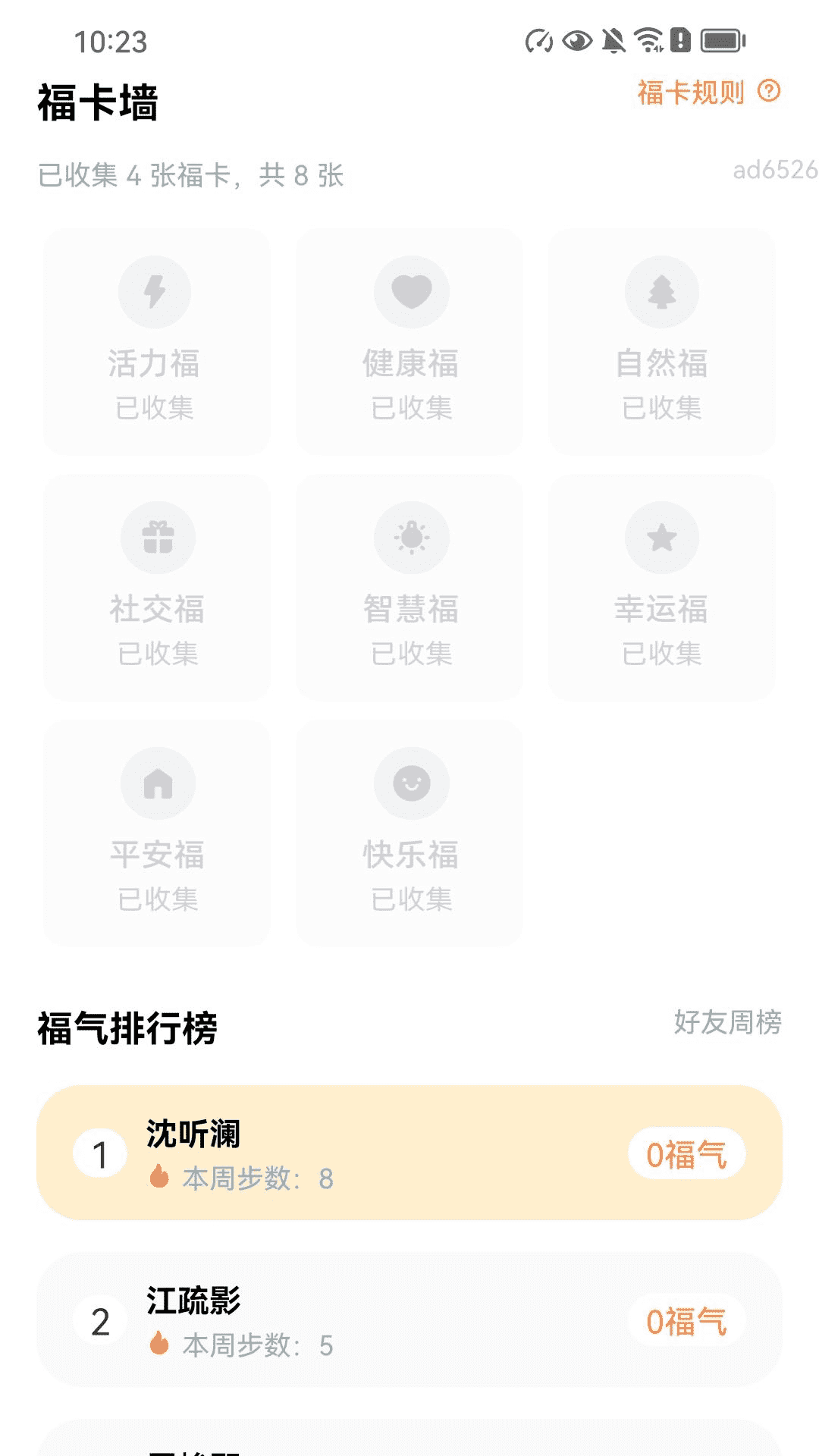Click the star icon on 幸运福 card
The height and width of the screenshot is (1456, 819).
(x=663, y=537)
